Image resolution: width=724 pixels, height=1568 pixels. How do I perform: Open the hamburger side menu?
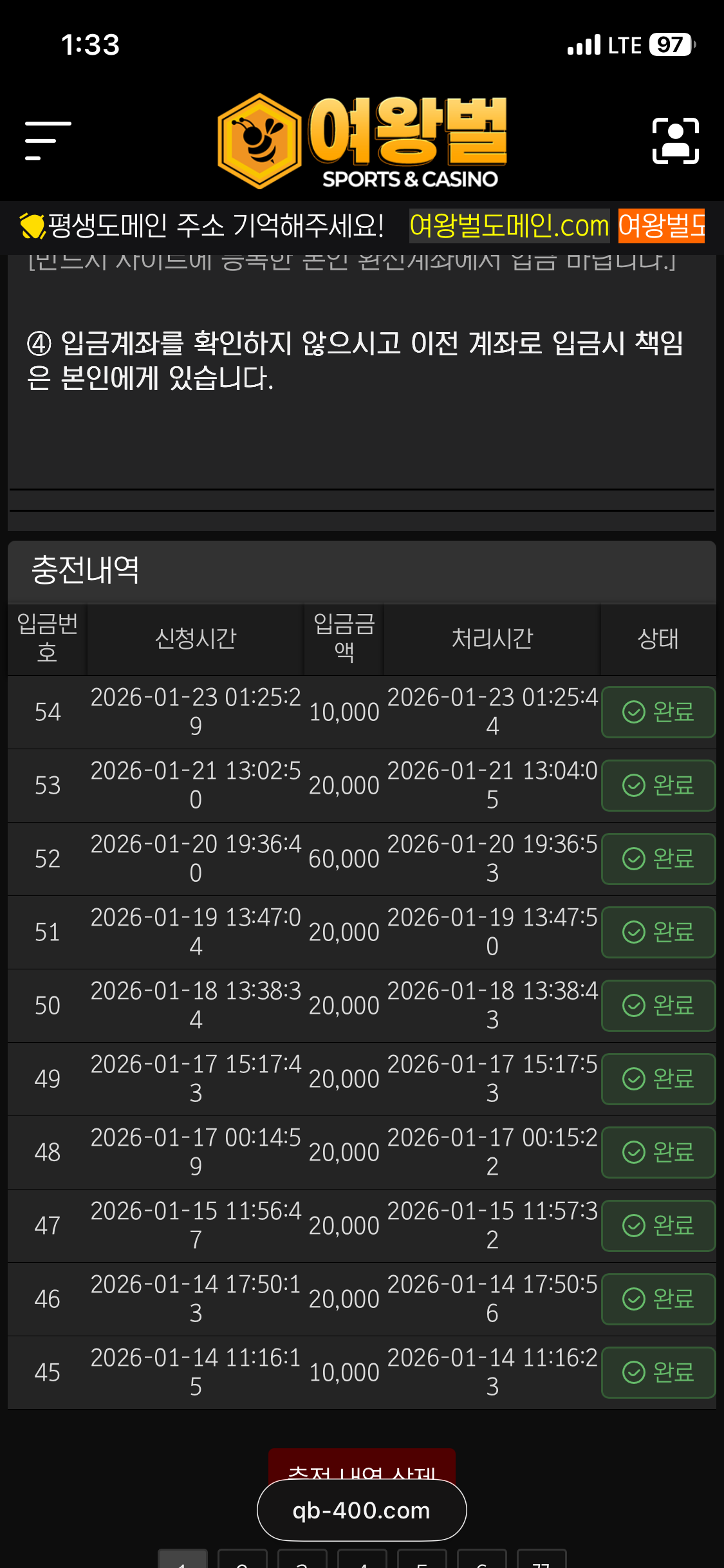[48, 140]
